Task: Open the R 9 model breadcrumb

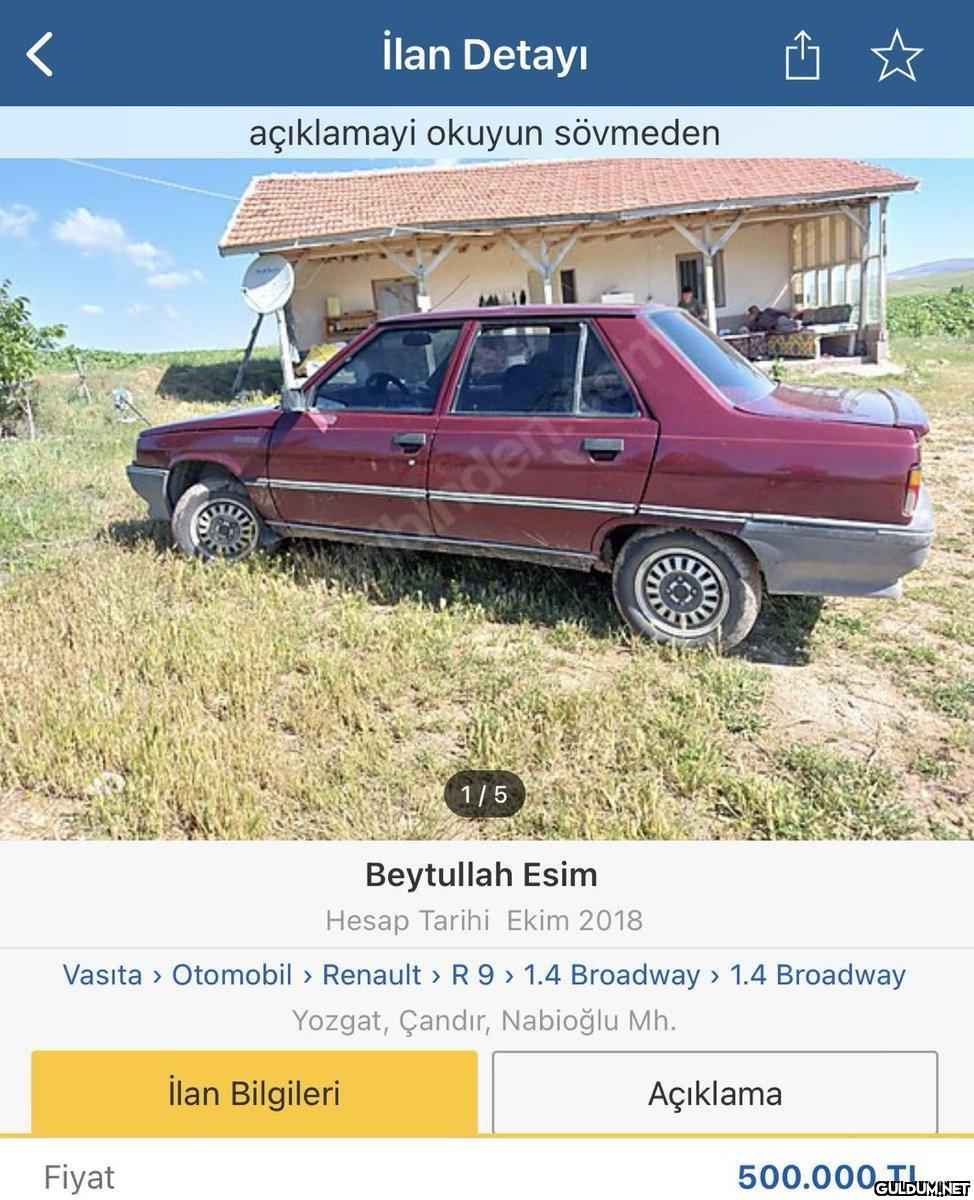Action: [472, 975]
